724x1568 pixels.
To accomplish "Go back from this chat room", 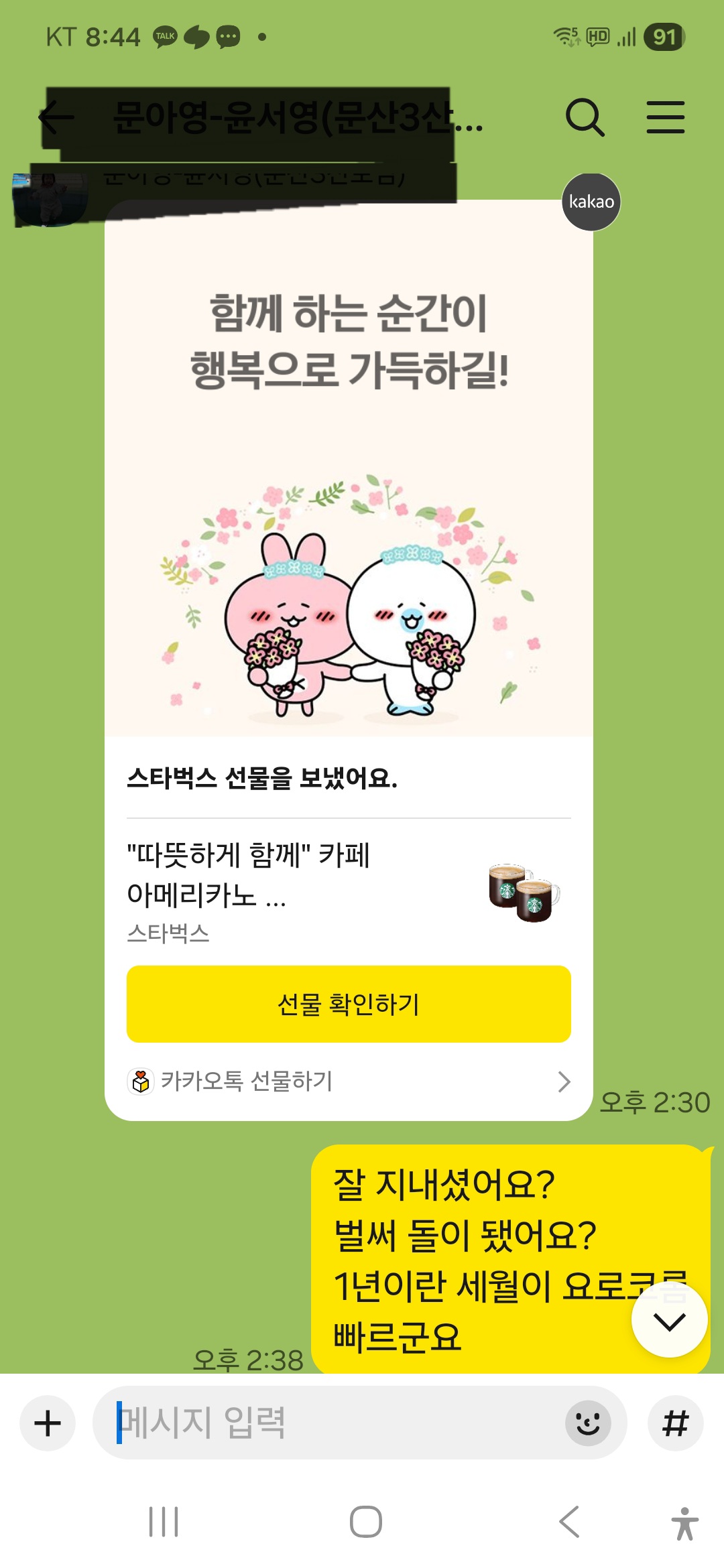I will (x=56, y=118).
